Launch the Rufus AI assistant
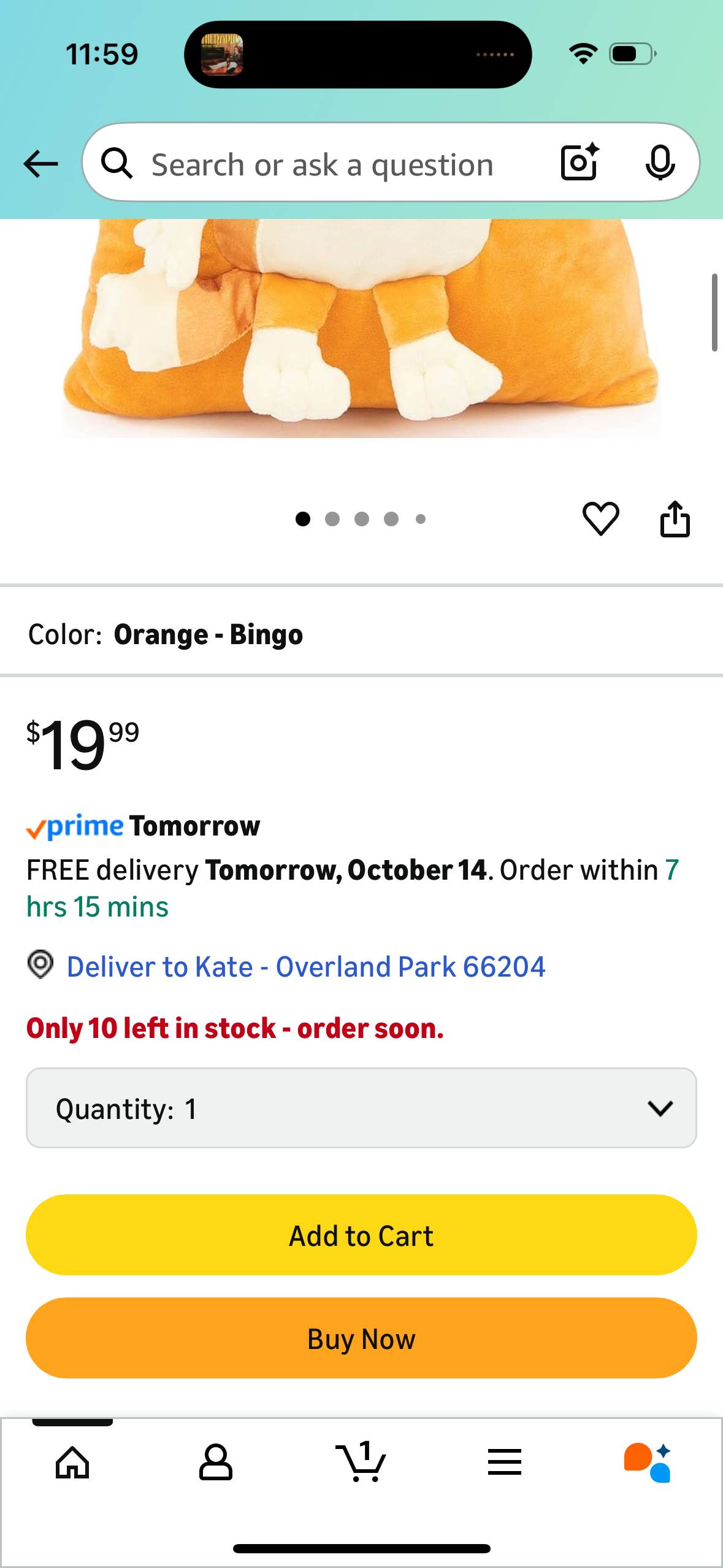The height and width of the screenshot is (1568, 723). [648, 1462]
